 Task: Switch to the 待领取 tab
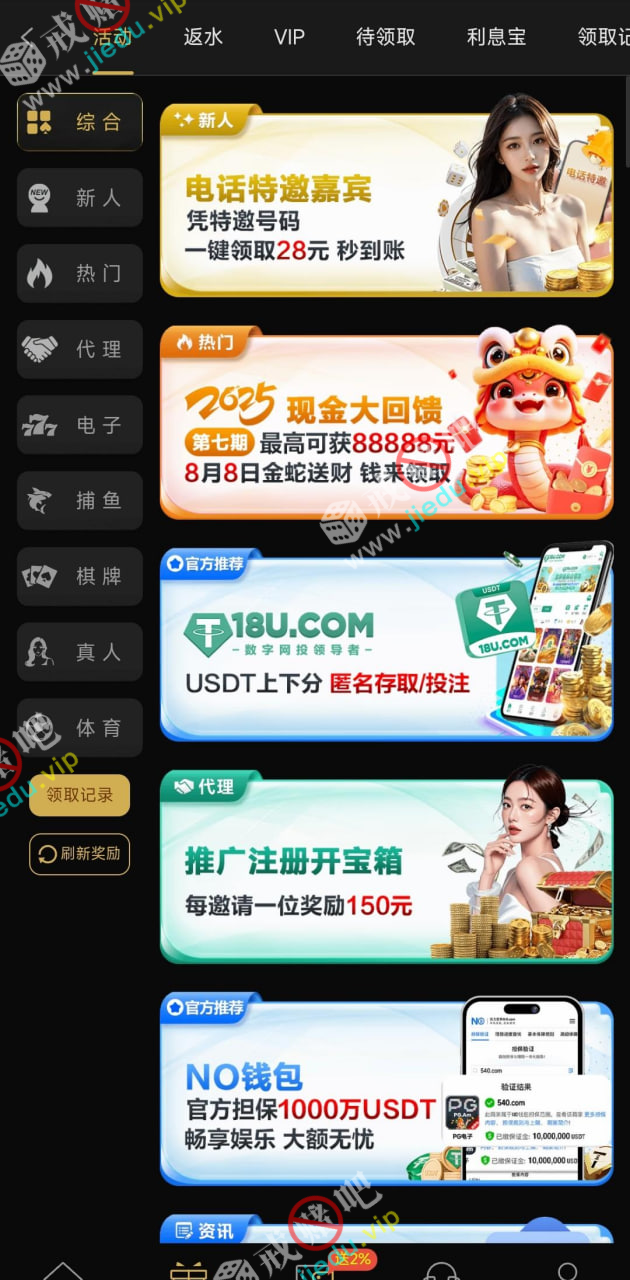click(x=385, y=37)
